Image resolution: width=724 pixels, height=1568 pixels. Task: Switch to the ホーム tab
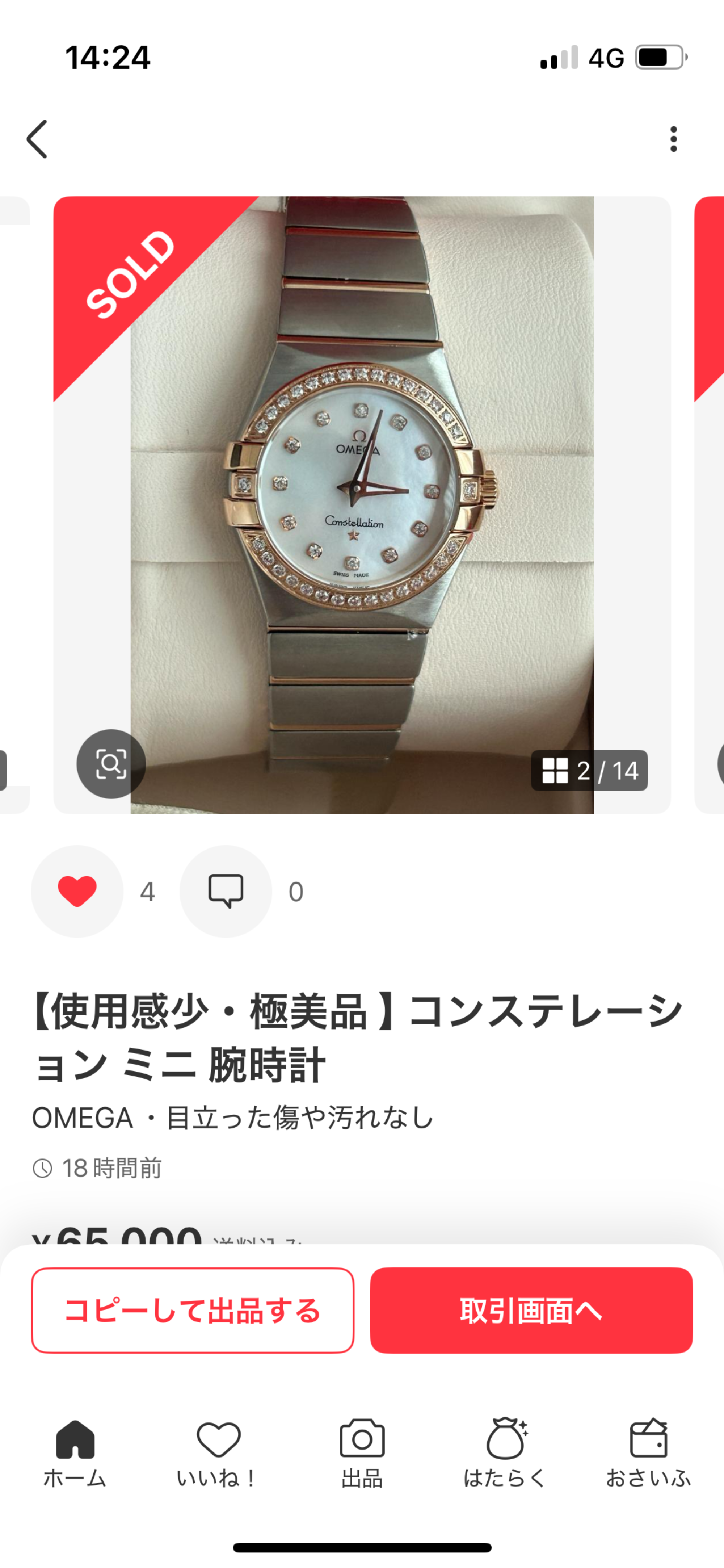[x=75, y=1452]
